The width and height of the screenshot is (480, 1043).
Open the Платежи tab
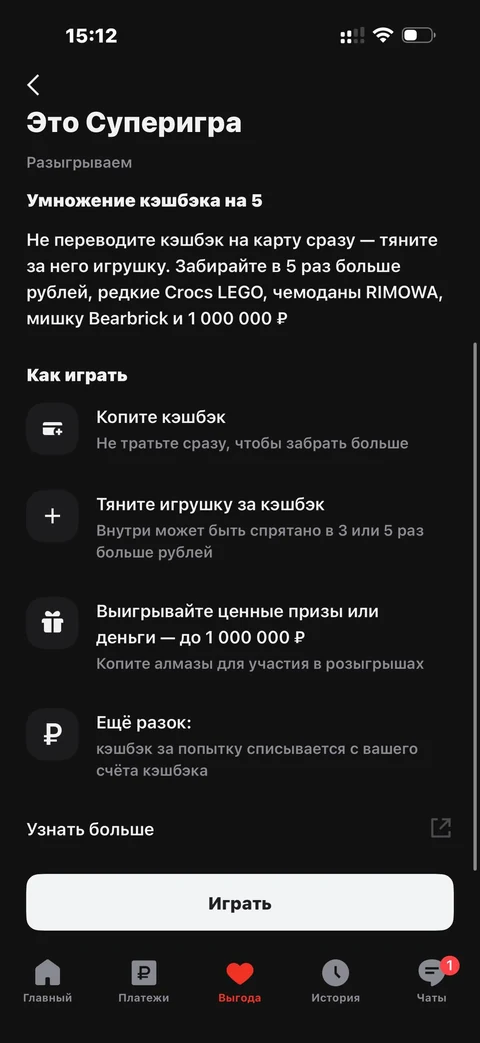point(144,982)
